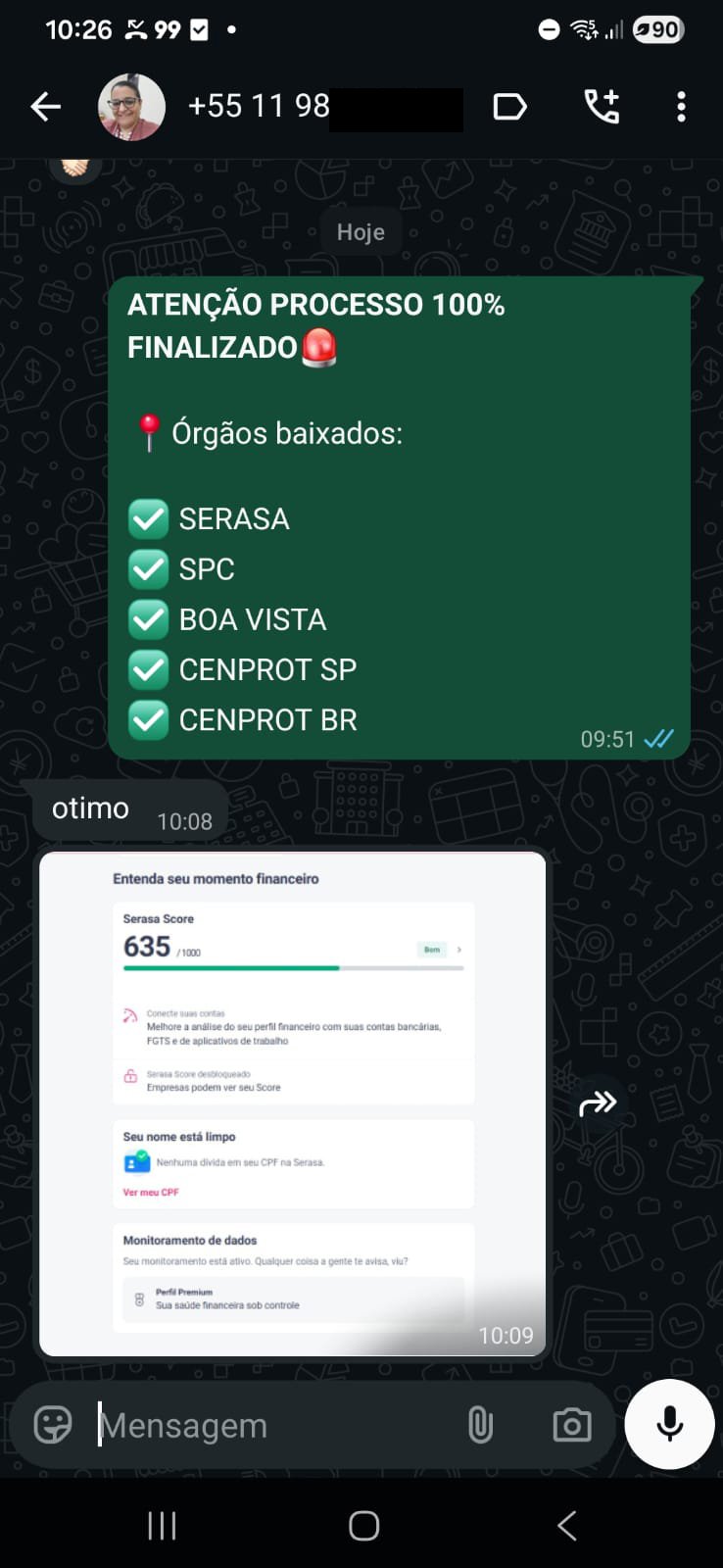Viewport: 723px width, 1568px height.
Task: Start a call with the add-call icon
Action: click(x=602, y=106)
